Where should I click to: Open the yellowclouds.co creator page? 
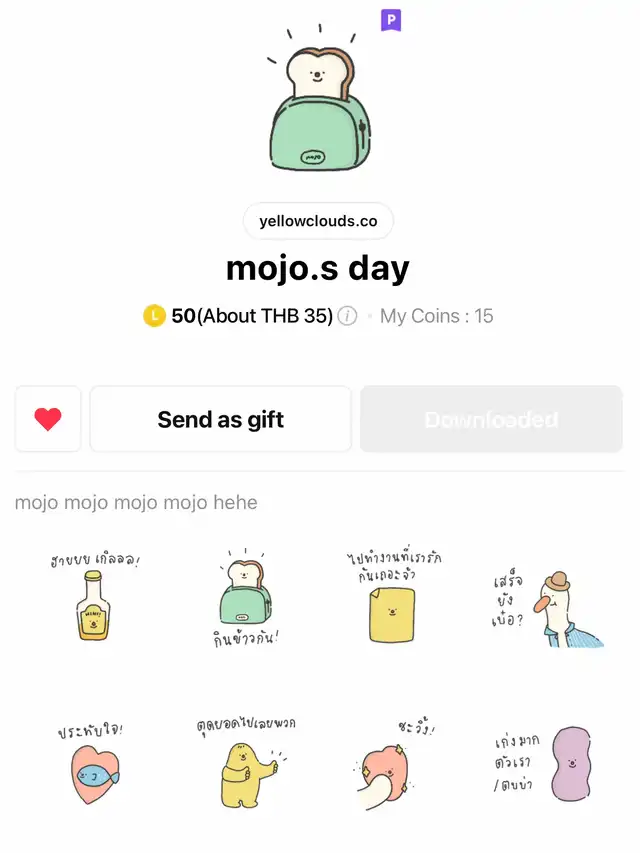coord(318,221)
